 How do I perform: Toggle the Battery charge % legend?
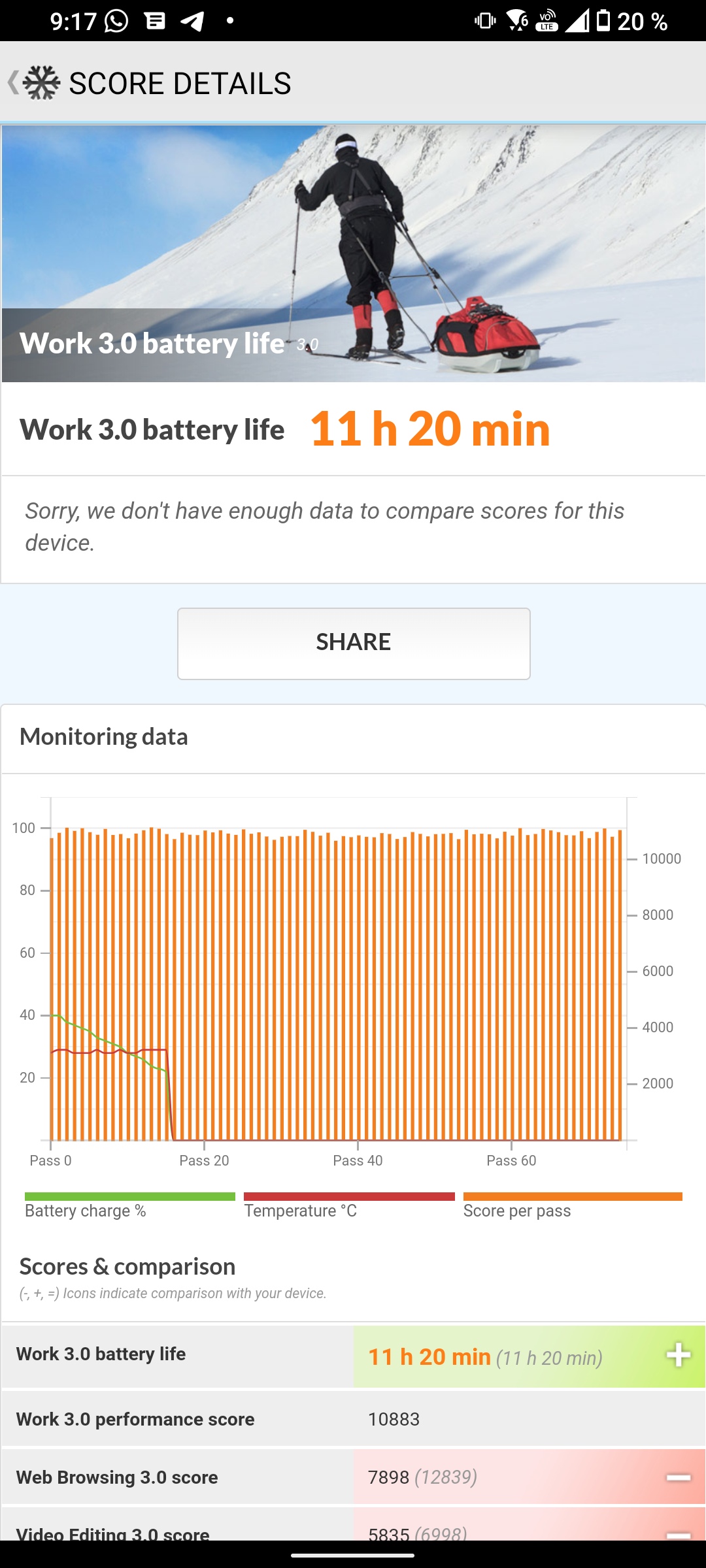point(129,1206)
